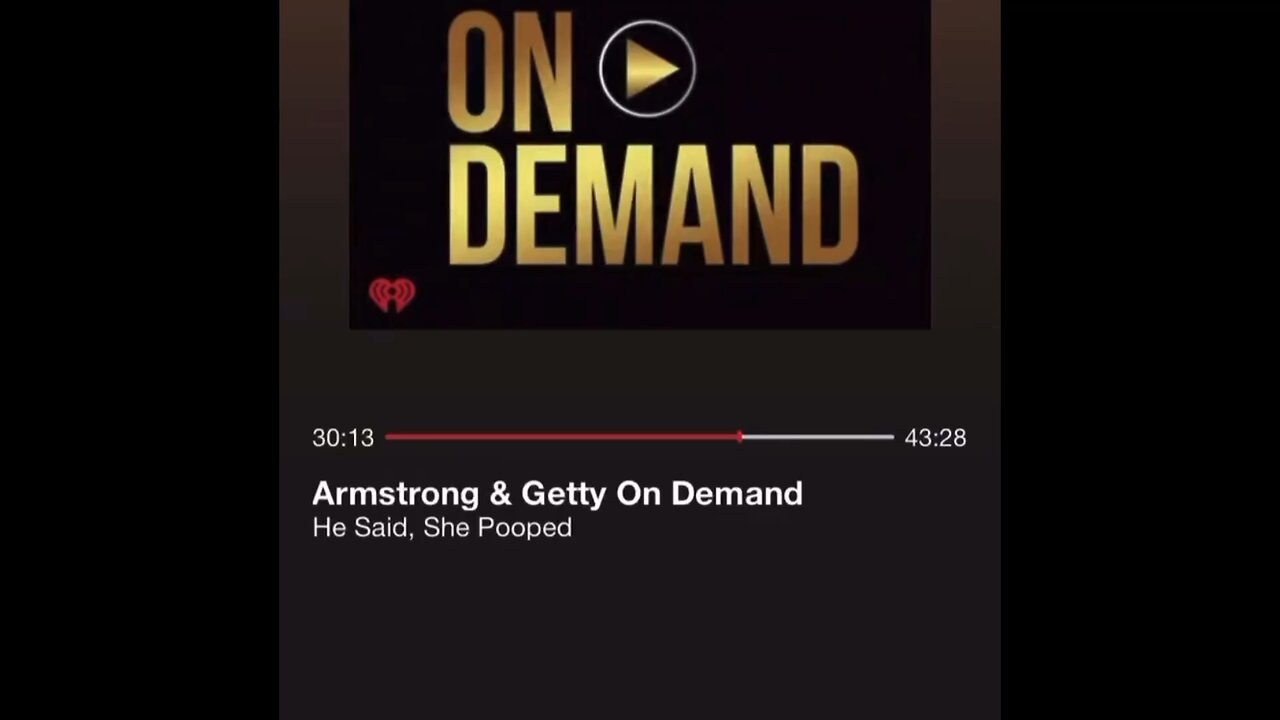
Task: Tap the playback progress bar to seek
Action: tap(639, 437)
